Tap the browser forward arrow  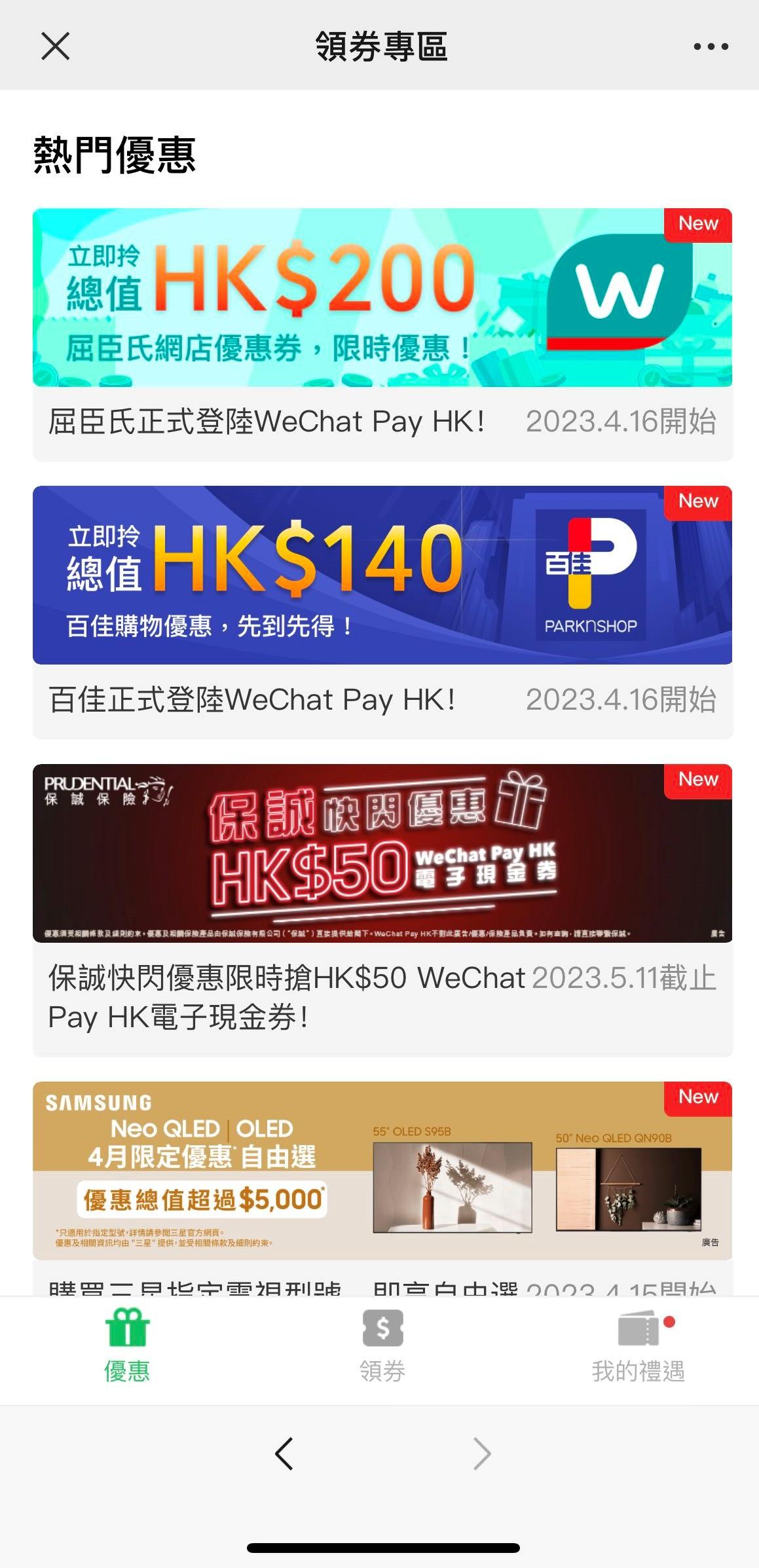click(x=481, y=1454)
